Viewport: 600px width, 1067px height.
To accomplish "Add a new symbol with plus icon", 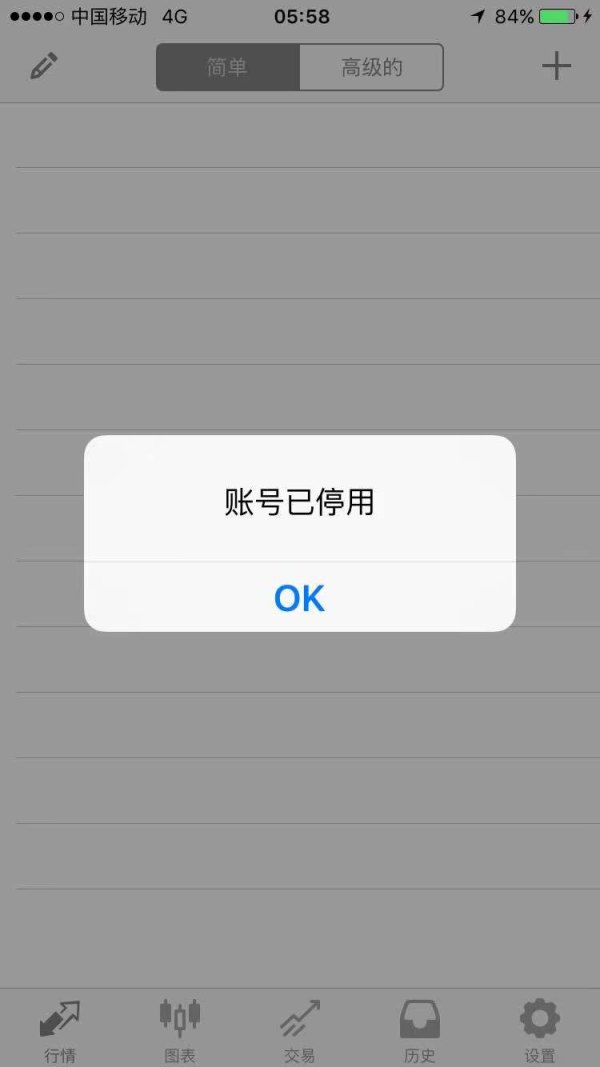I will tap(556, 67).
